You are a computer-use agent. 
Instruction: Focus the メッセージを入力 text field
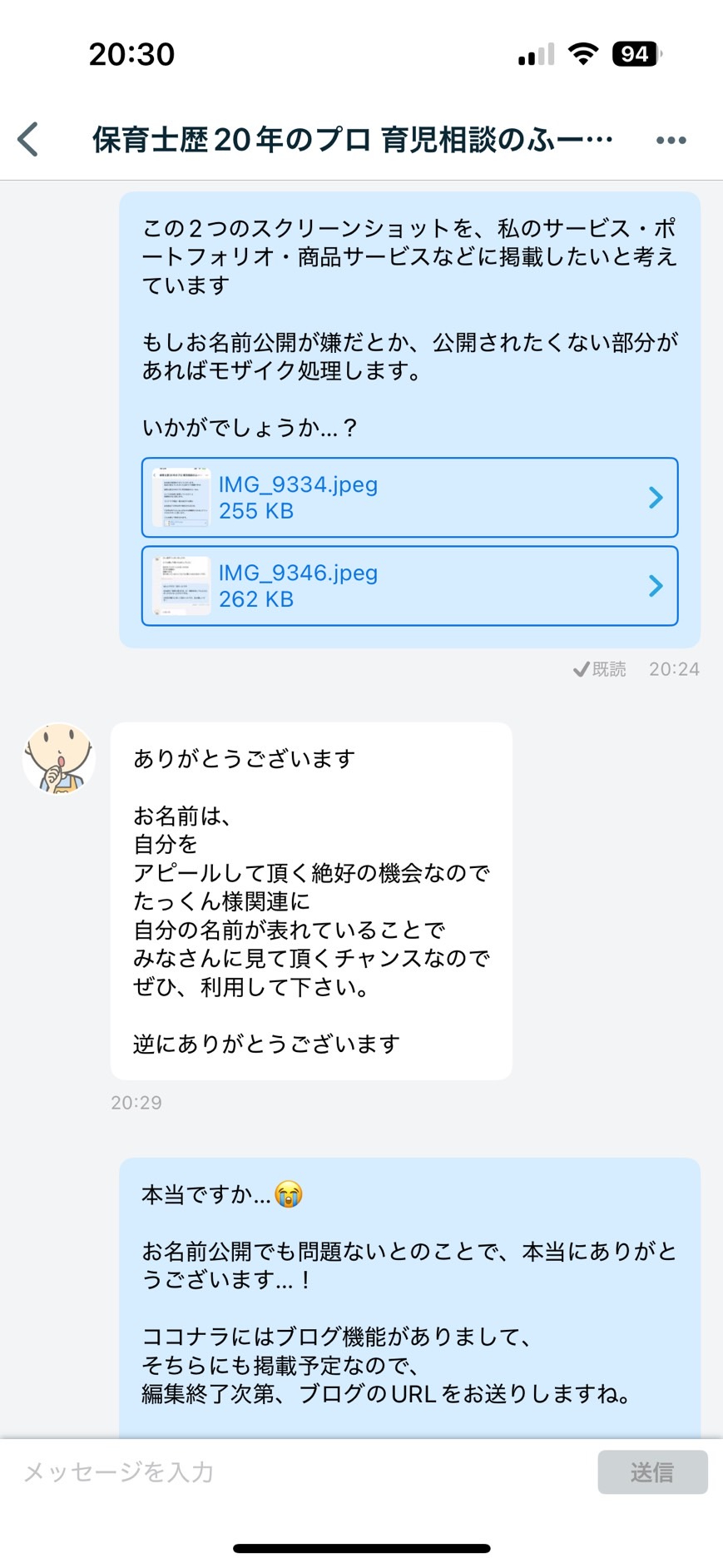click(x=300, y=1471)
